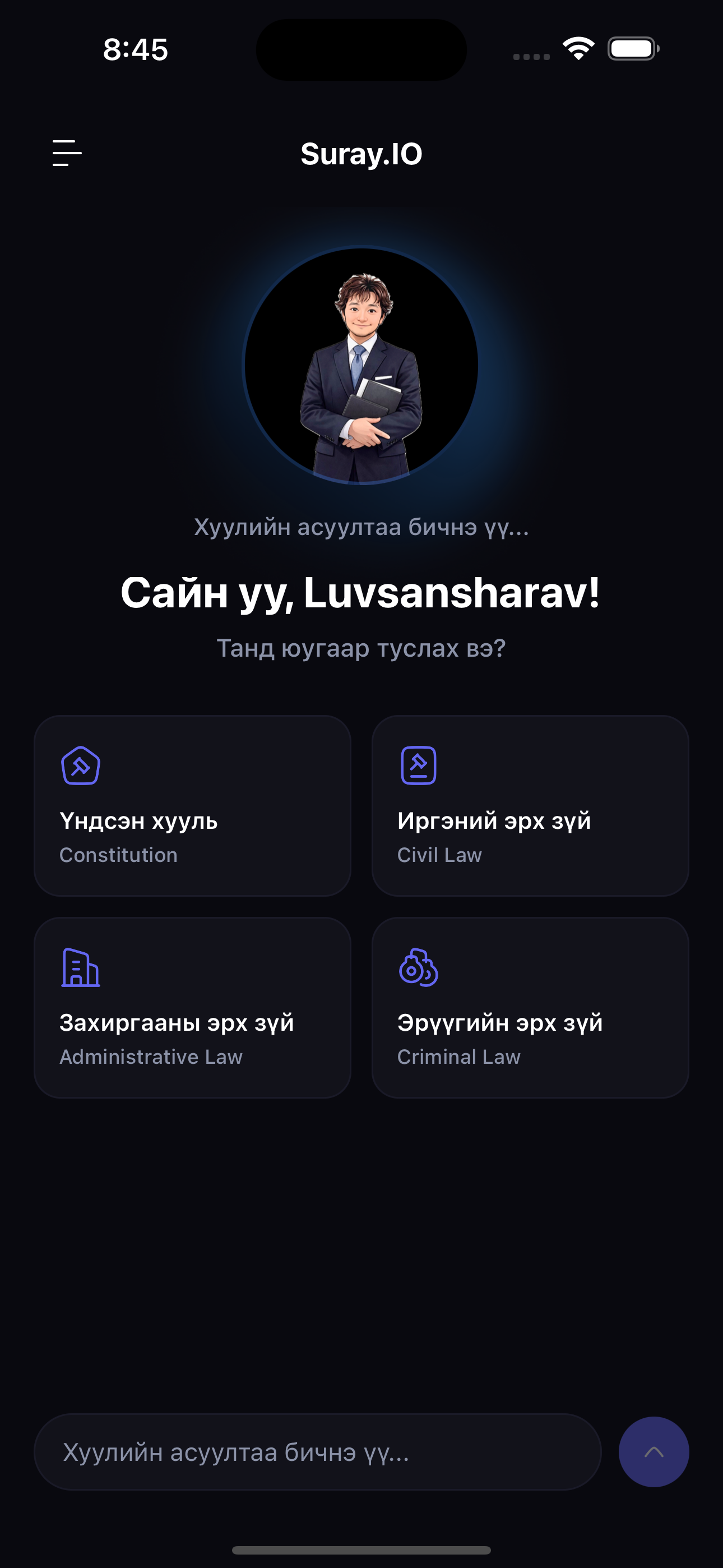The width and height of the screenshot is (723, 1568).
Task: Focus the legal question input field
Action: (317, 1452)
